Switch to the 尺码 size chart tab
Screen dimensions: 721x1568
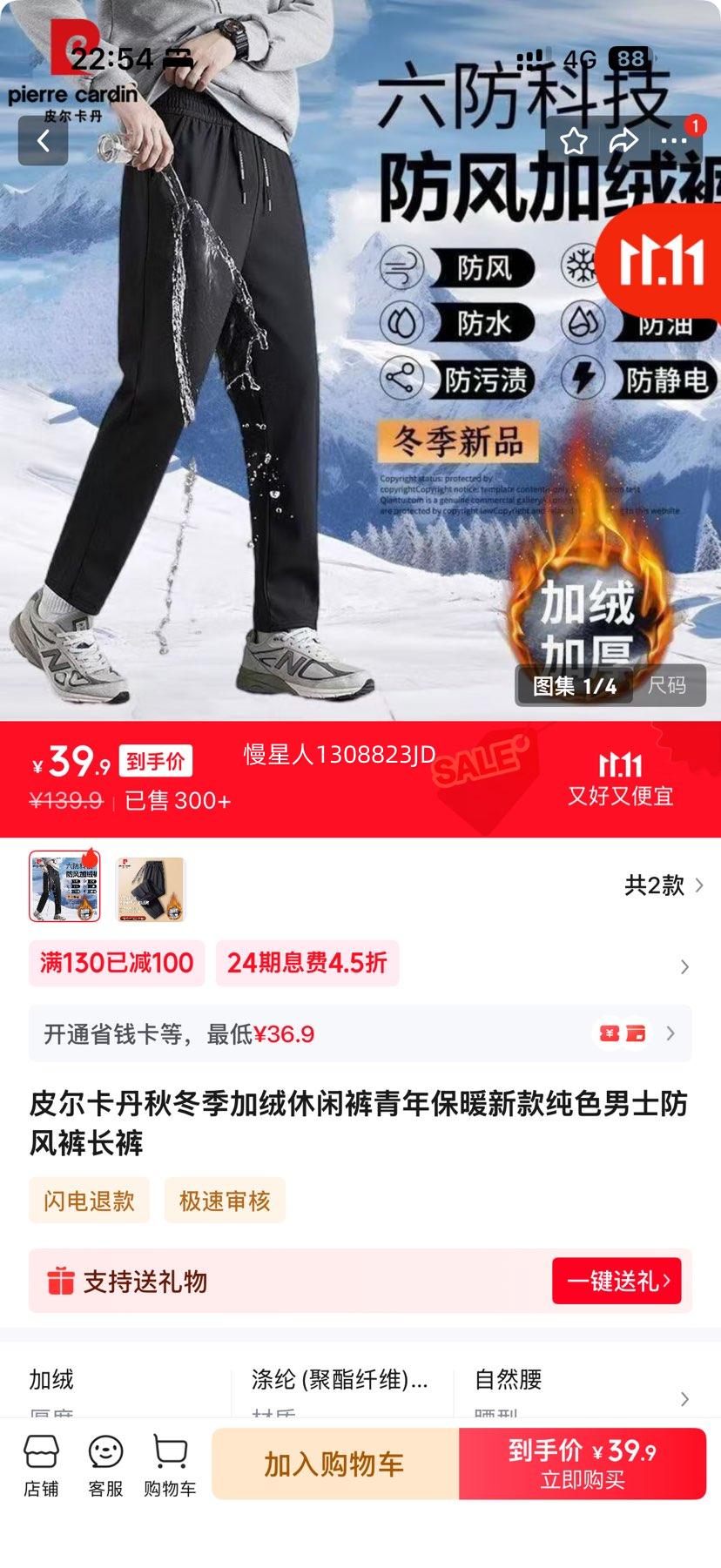[666, 686]
